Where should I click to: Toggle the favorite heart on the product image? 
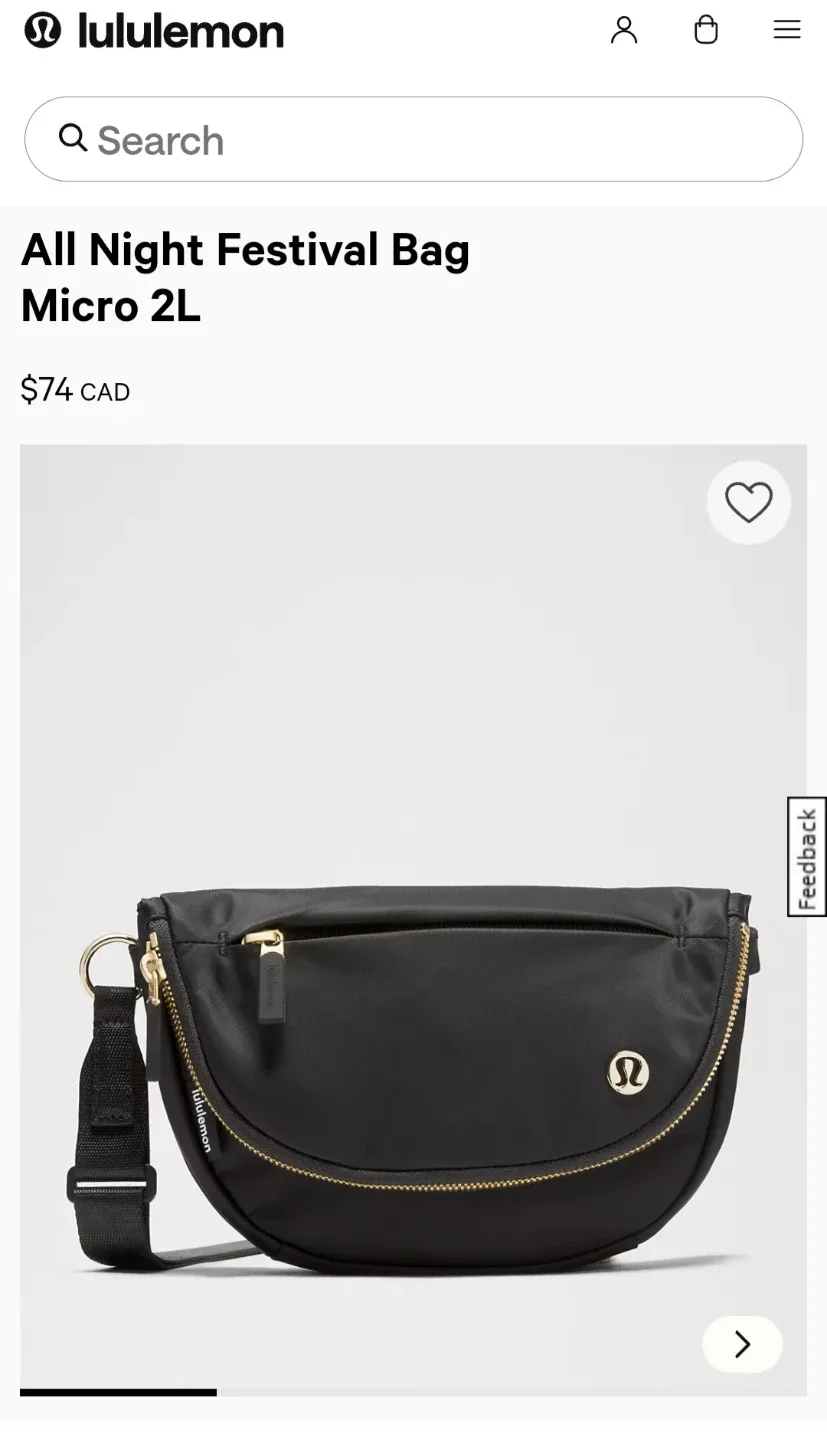[748, 502]
